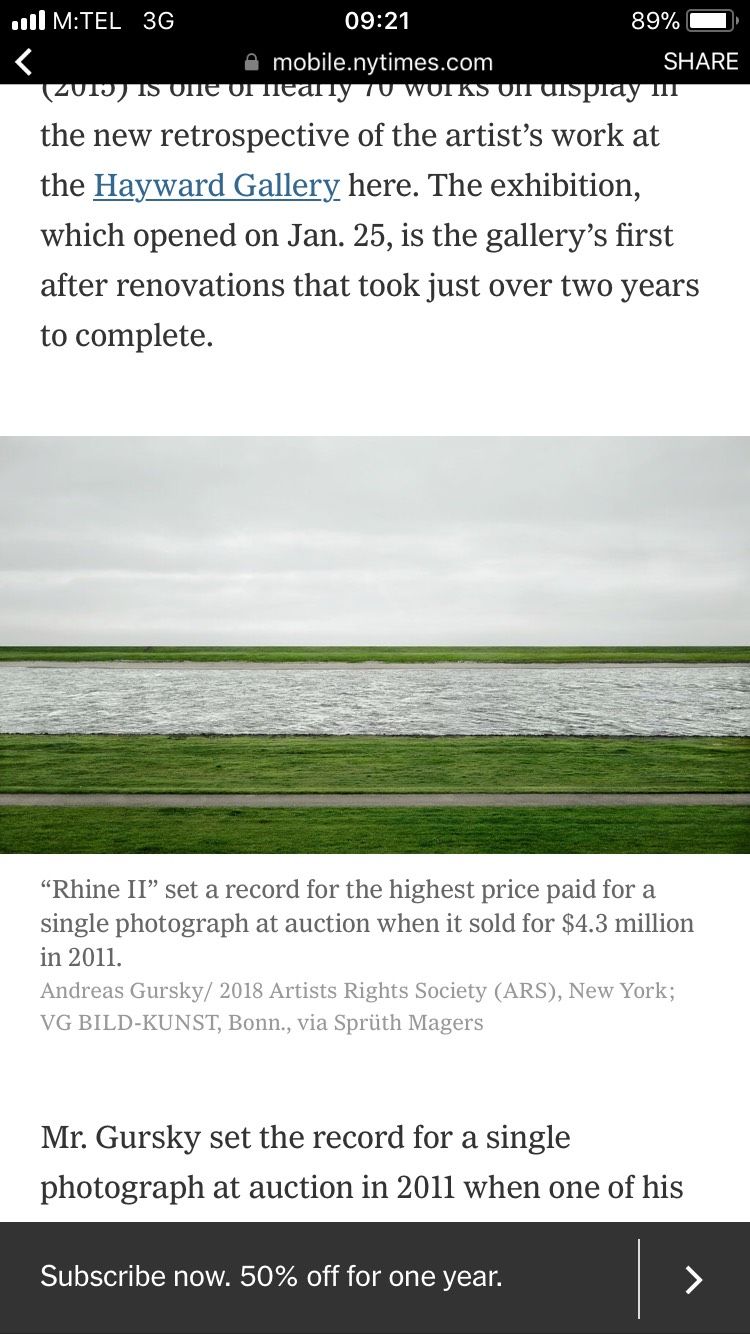Open the Rhine II photograph
This screenshot has width=750, height=1334.
375,644
